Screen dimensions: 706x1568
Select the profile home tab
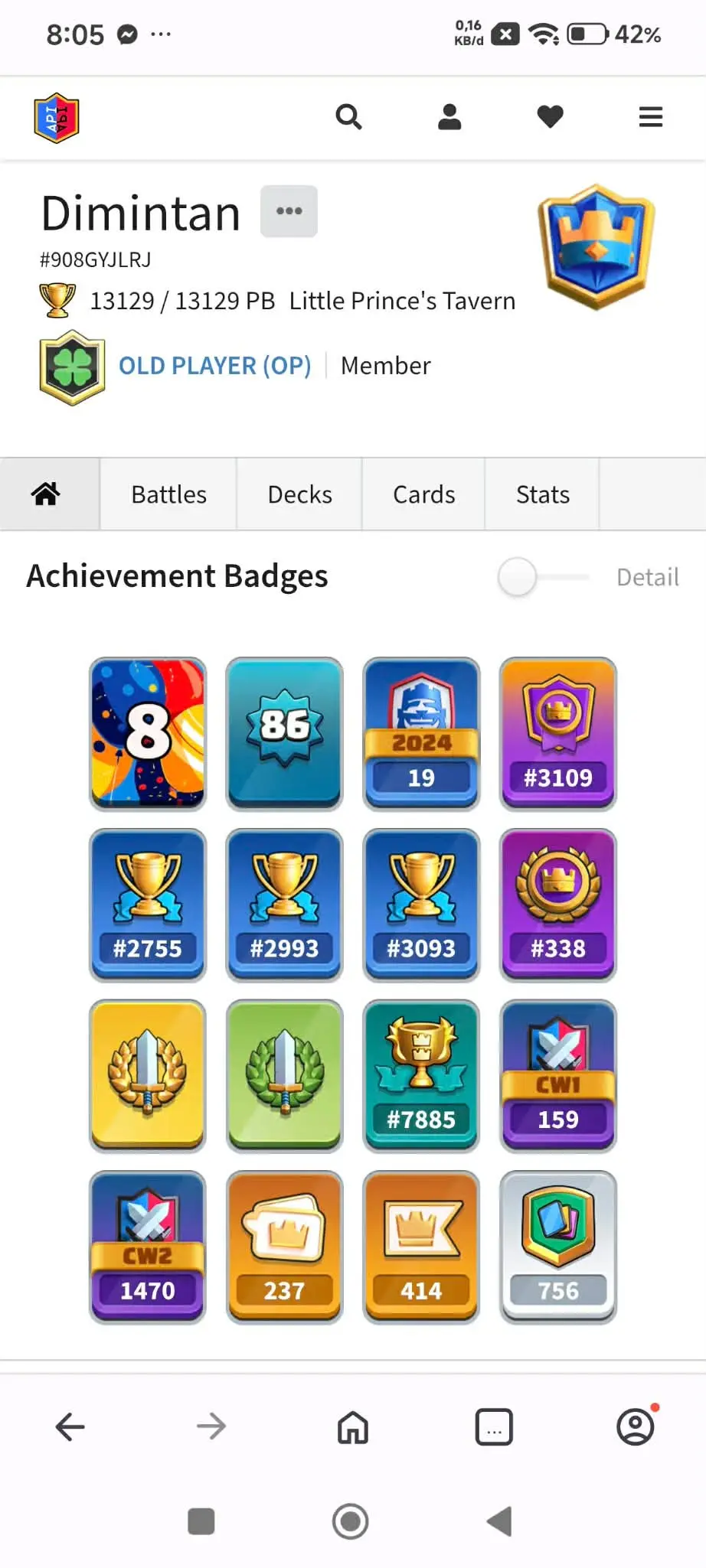coord(46,494)
